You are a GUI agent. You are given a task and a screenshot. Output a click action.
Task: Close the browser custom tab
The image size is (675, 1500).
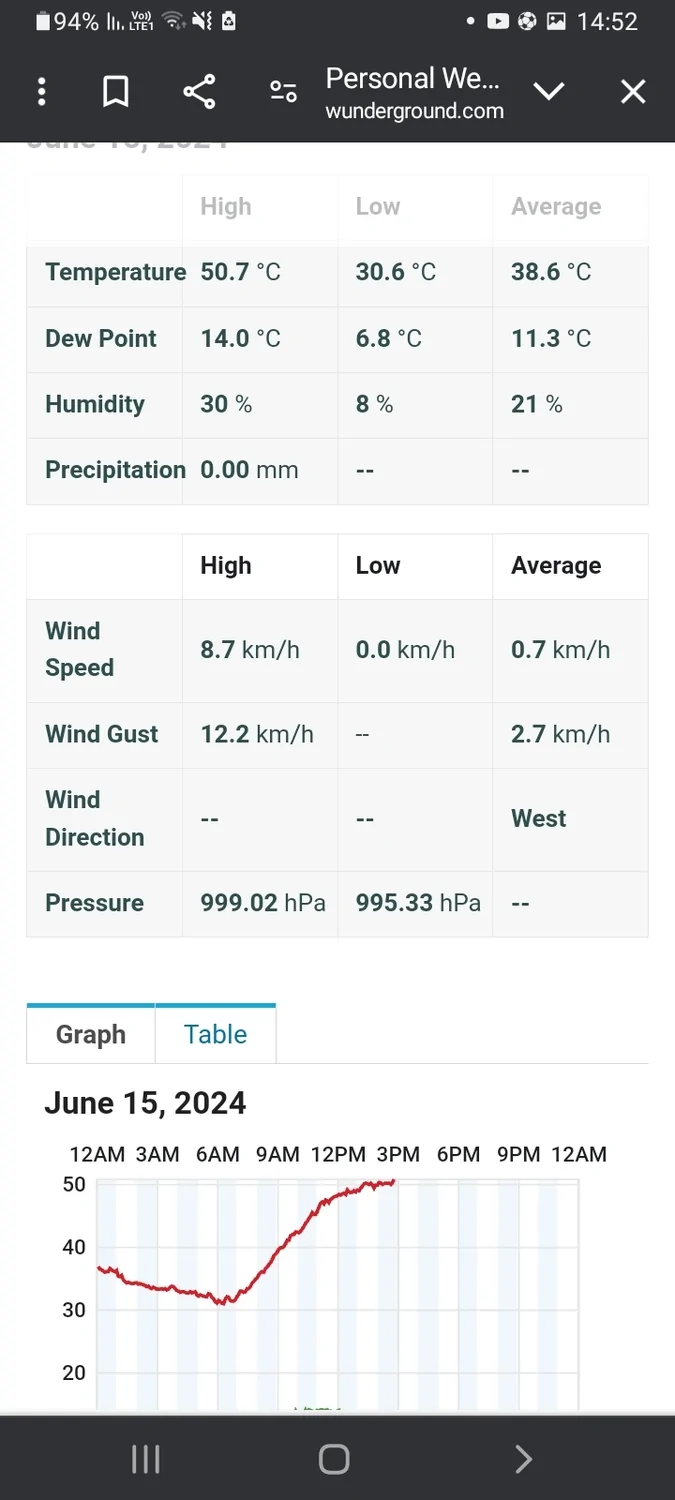coord(633,92)
